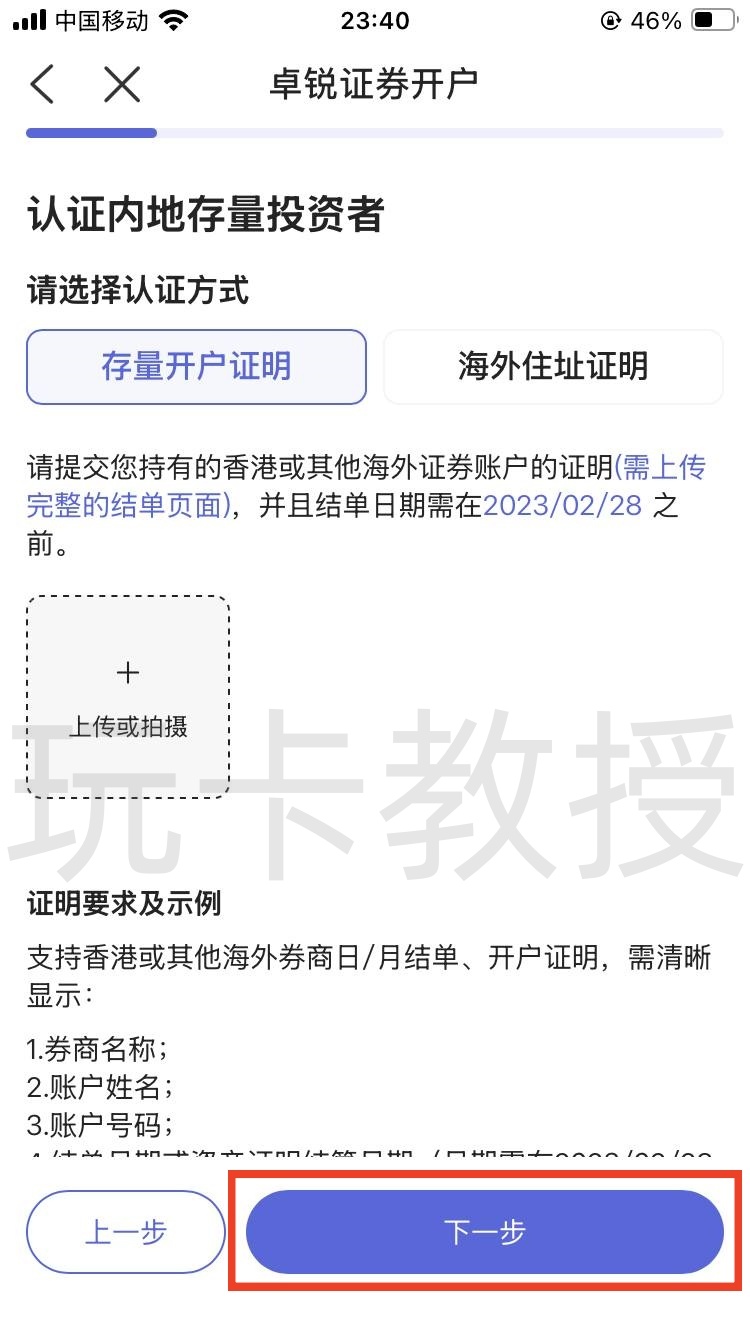The image size is (750, 1334).
Task: Close the 卓锐证券开户 page
Action: point(122,85)
